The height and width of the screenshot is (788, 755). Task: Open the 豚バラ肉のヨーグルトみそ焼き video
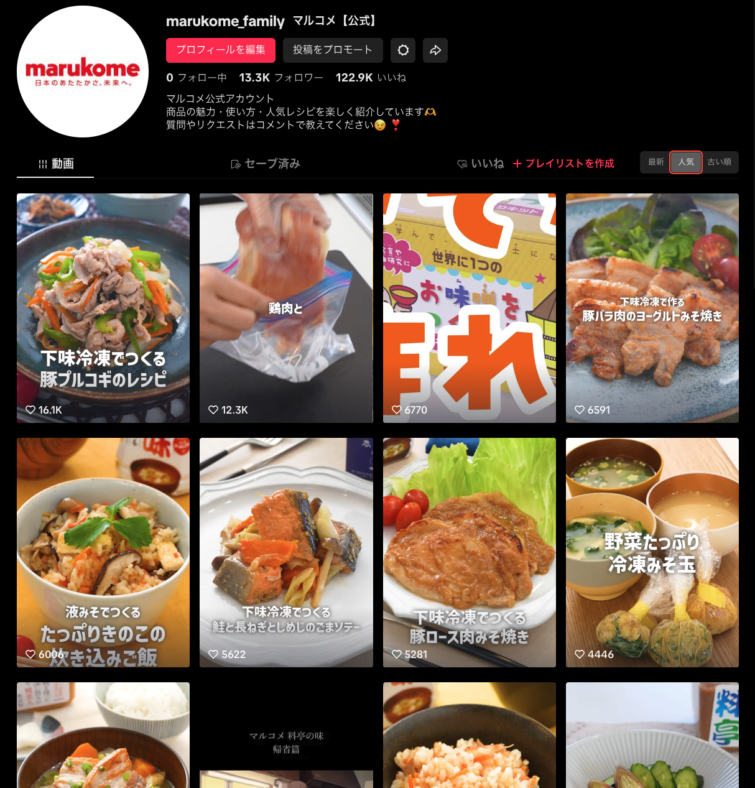pos(652,307)
